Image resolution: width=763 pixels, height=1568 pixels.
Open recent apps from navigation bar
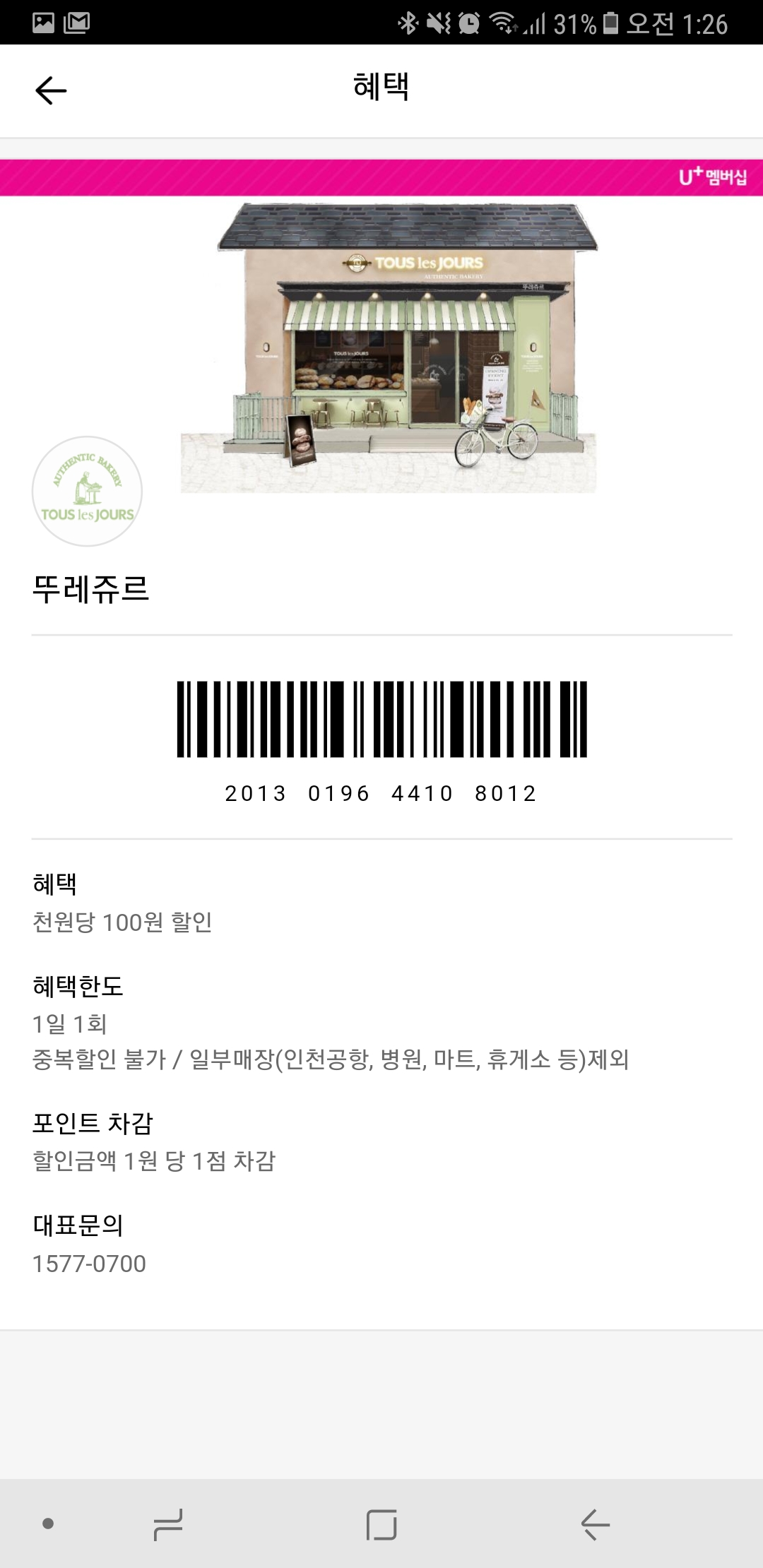click(168, 1524)
